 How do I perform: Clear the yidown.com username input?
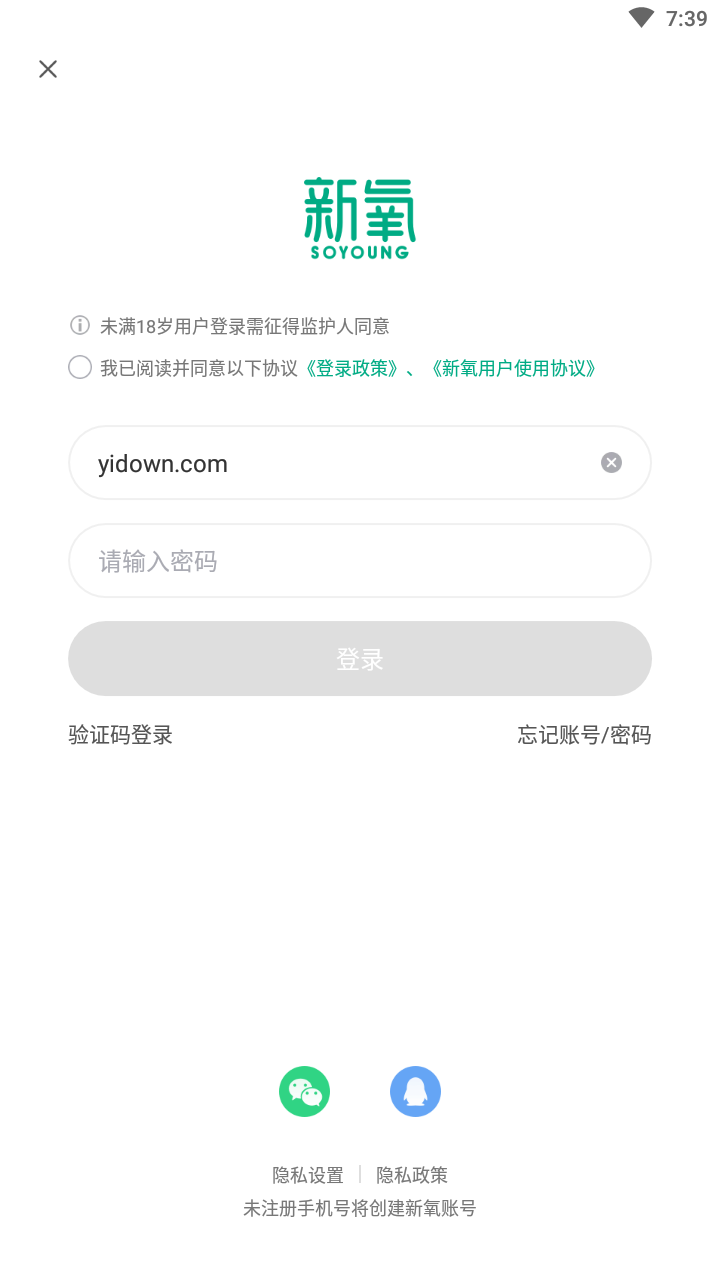611,462
